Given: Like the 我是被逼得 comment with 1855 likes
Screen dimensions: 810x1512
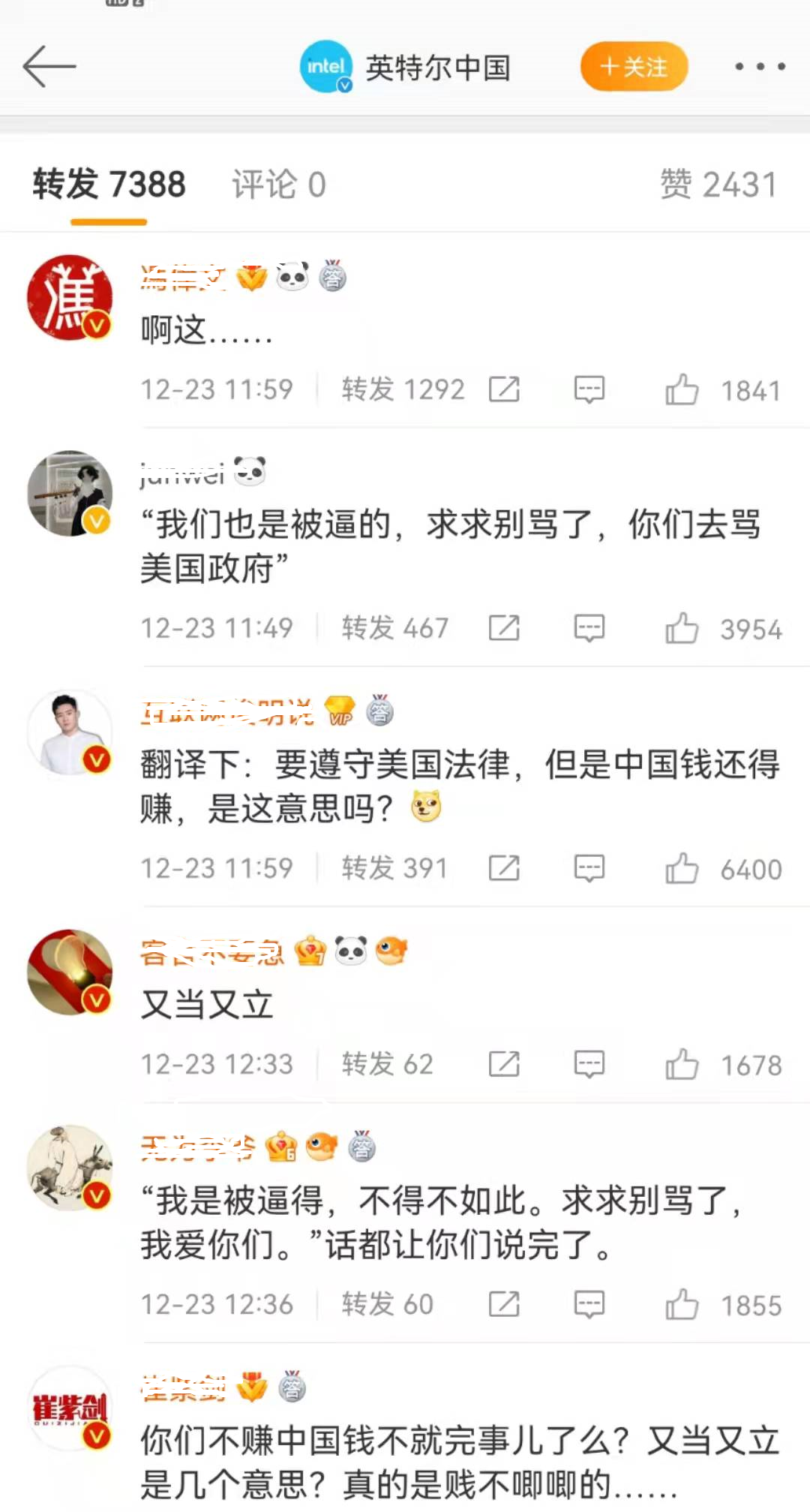Looking at the screenshot, I should (x=681, y=1304).
